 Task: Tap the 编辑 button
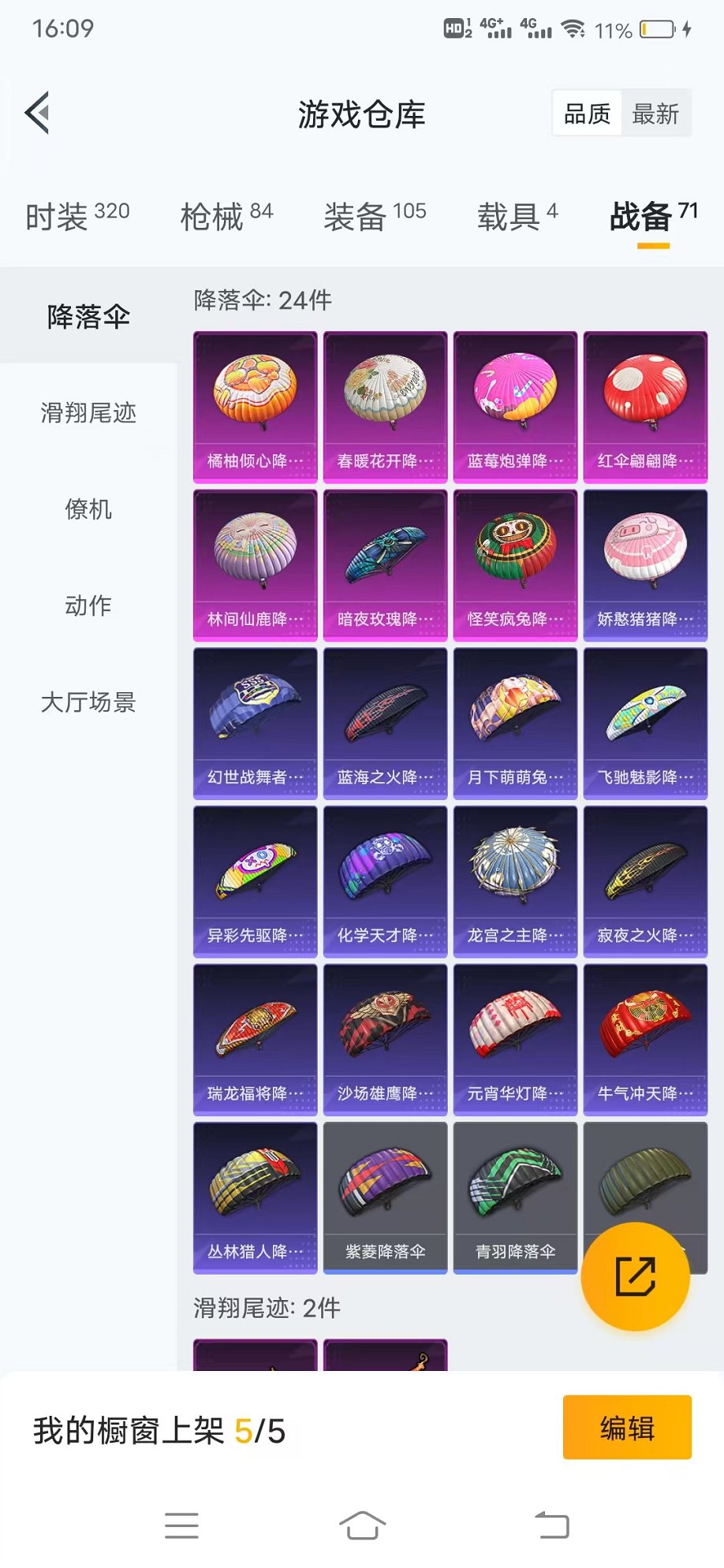[x=627, y=1428]
